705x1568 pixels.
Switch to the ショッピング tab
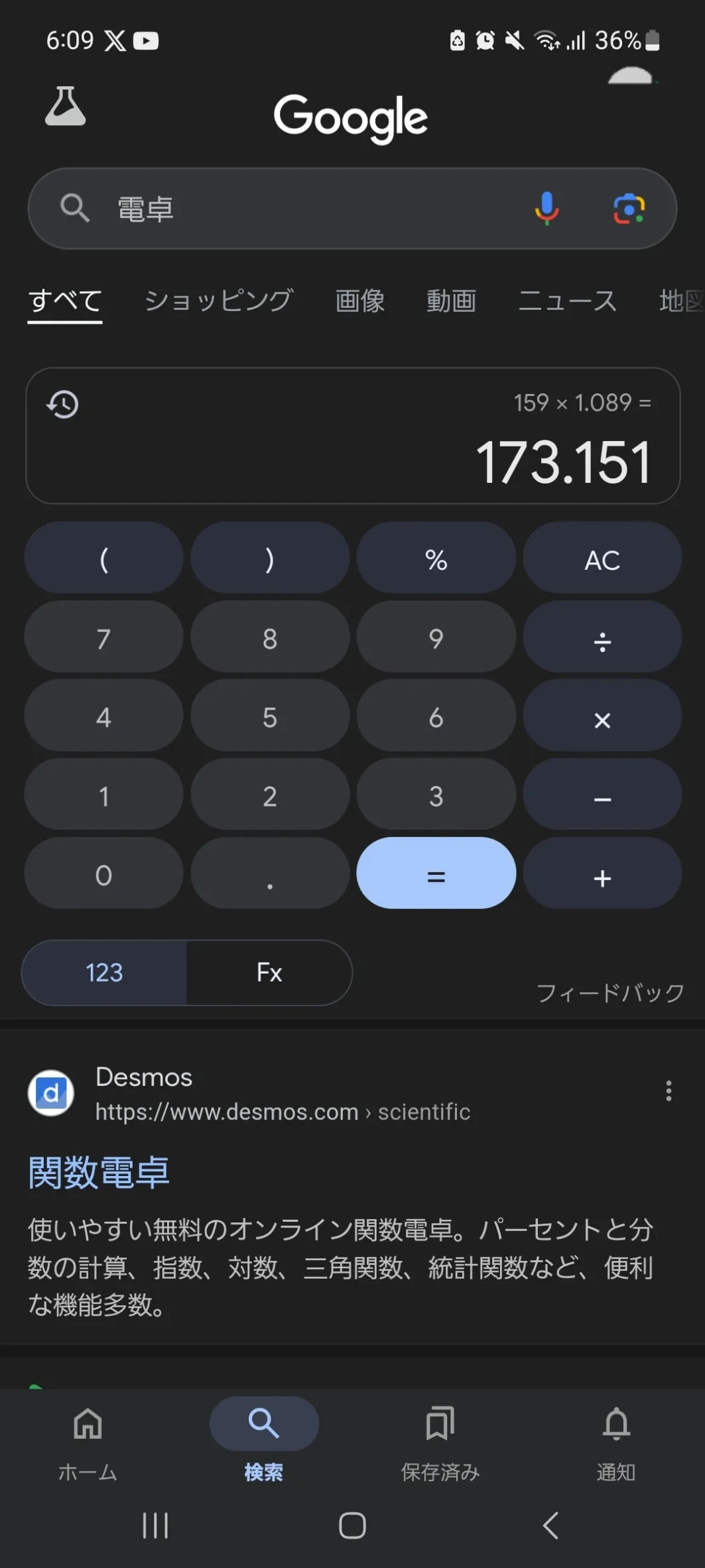pyautogui.click(x=219, y=300)
